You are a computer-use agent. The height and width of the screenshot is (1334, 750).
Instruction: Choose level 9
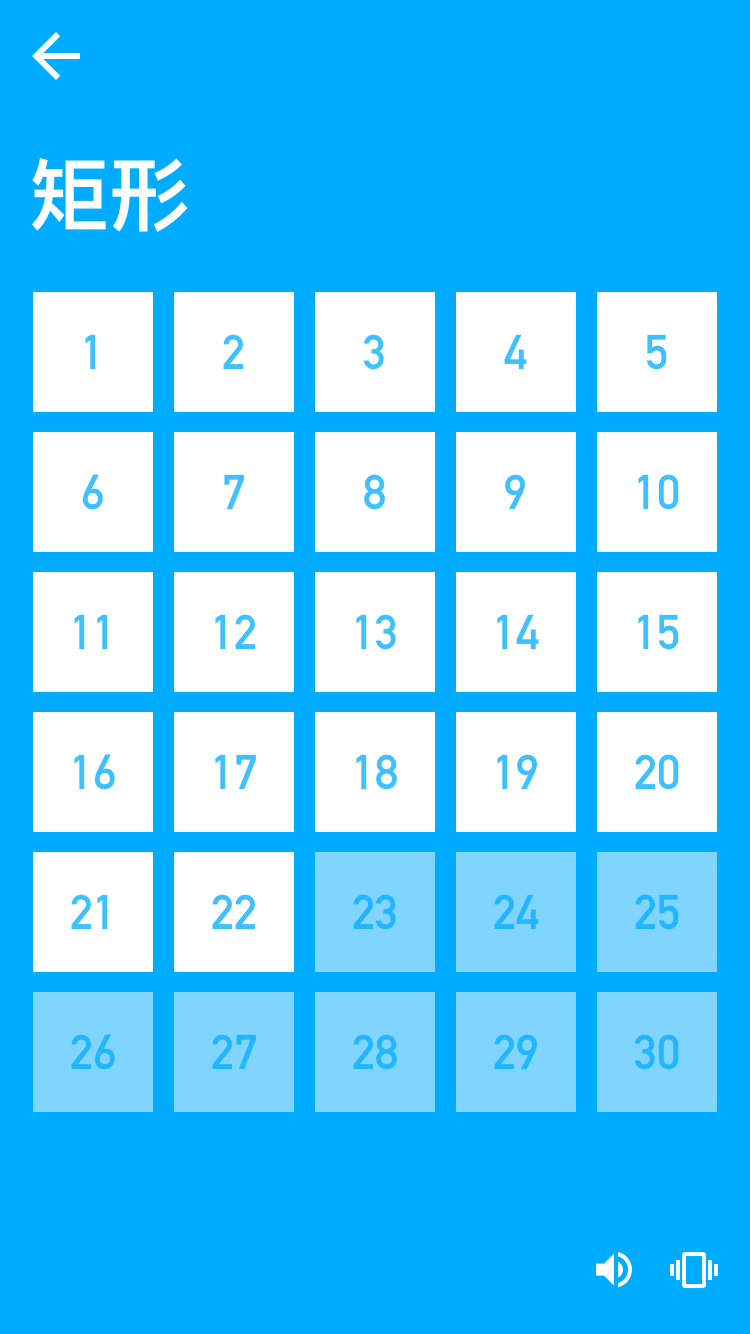pyautogui.click(x=516, y=492)
